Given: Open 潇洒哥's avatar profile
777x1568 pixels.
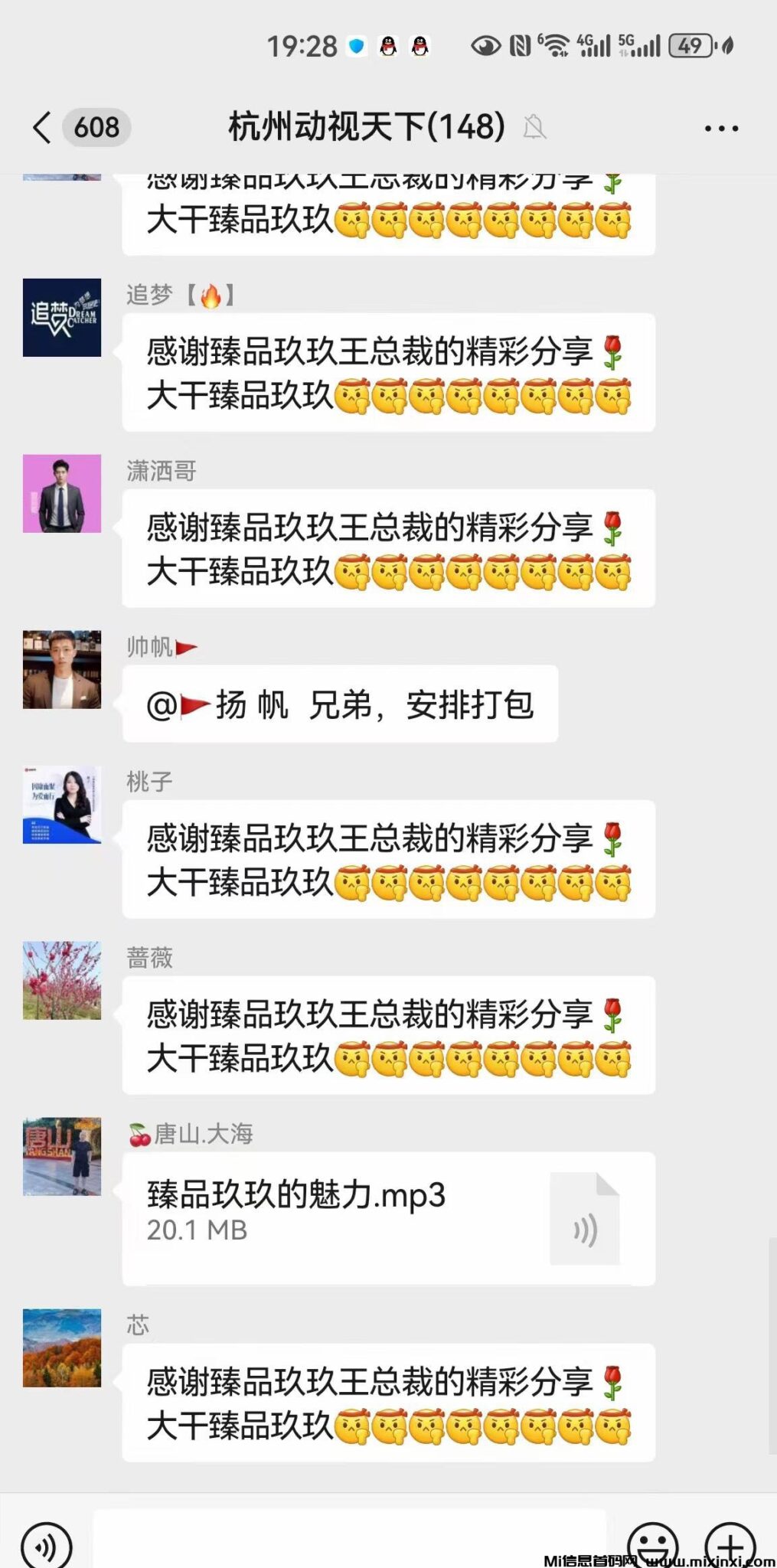Looking at the screenshot, I should tap(62, 494).
